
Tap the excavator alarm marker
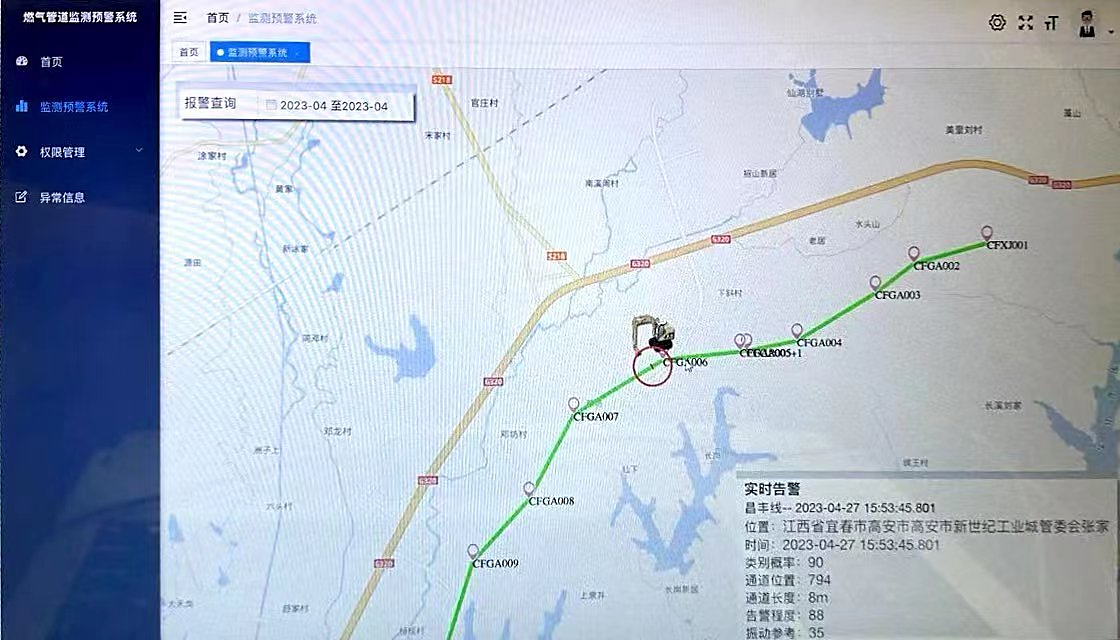[653, 335]
